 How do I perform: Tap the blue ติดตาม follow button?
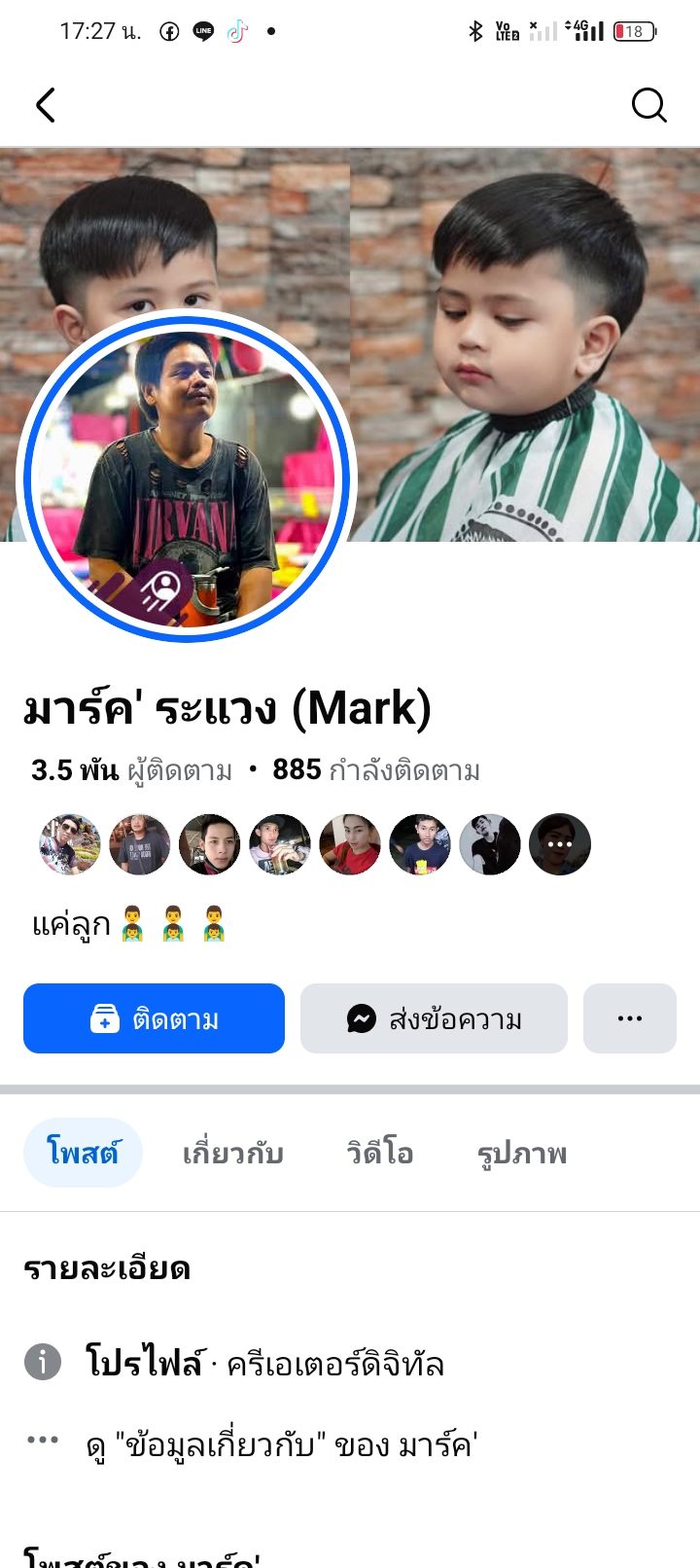point(154,1018)
